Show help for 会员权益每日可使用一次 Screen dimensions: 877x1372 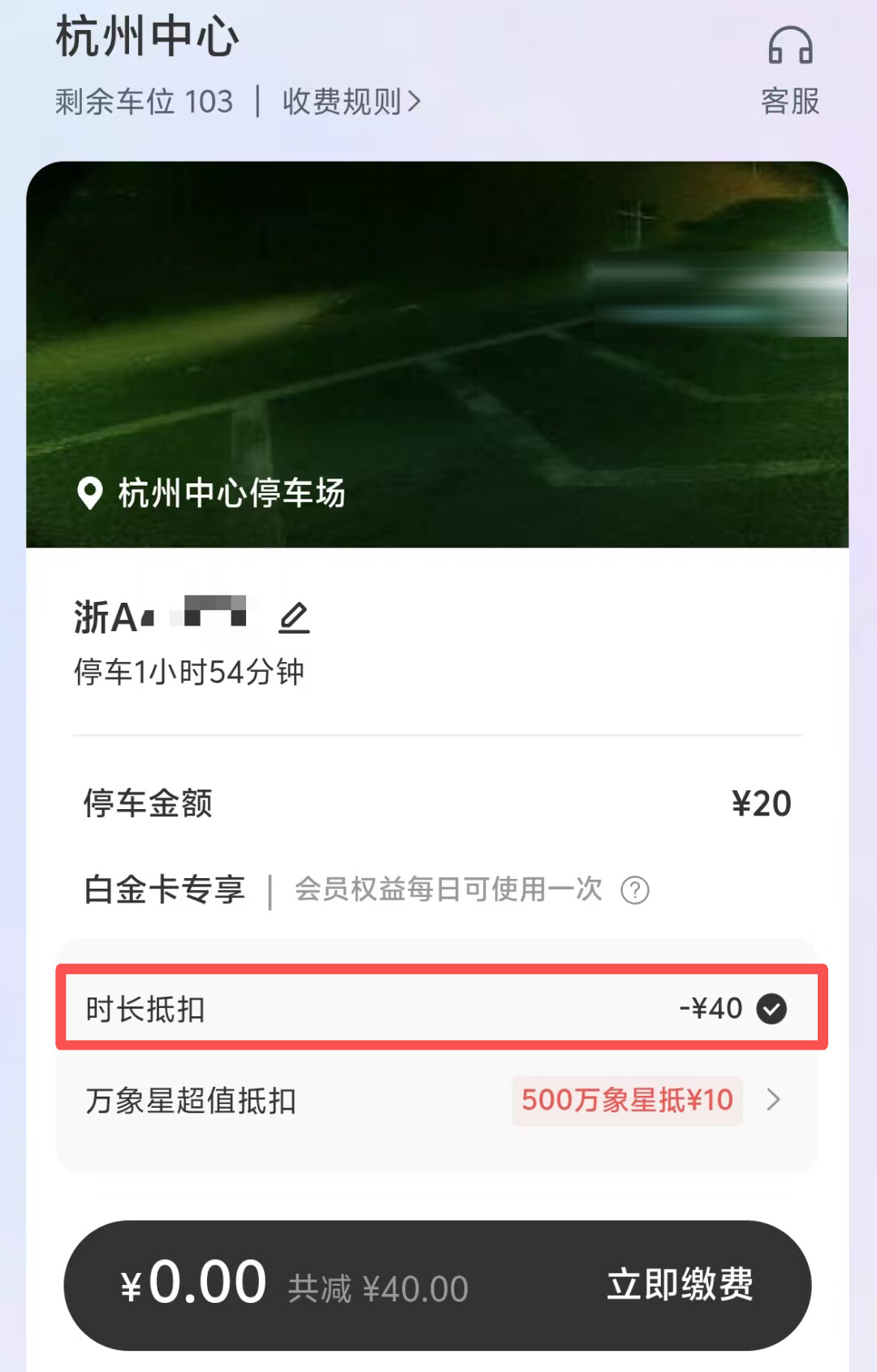click(635, 890)
